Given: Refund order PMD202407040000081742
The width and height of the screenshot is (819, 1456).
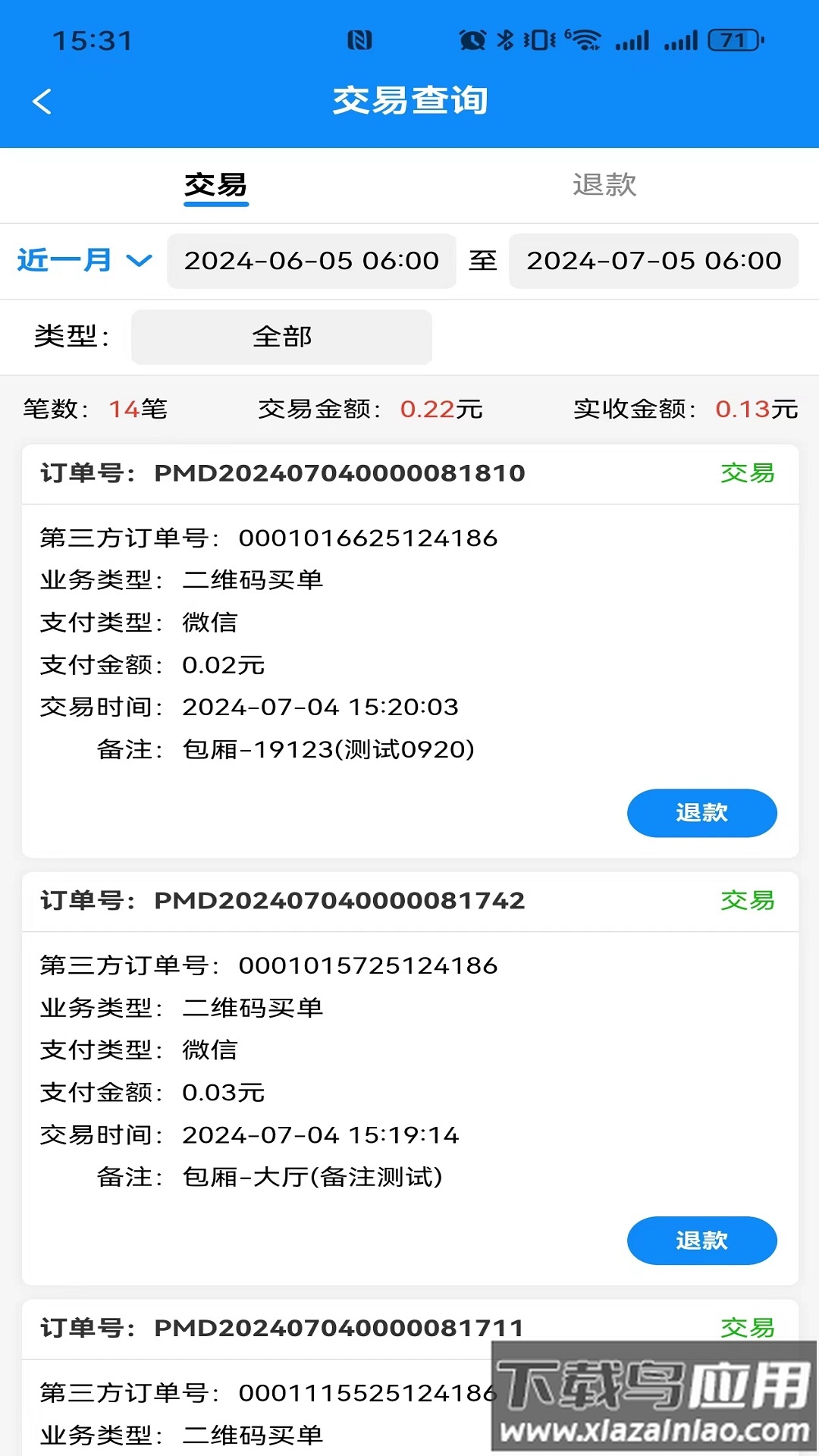Looking at the screenshot, I should click(x=701, y=1241).
